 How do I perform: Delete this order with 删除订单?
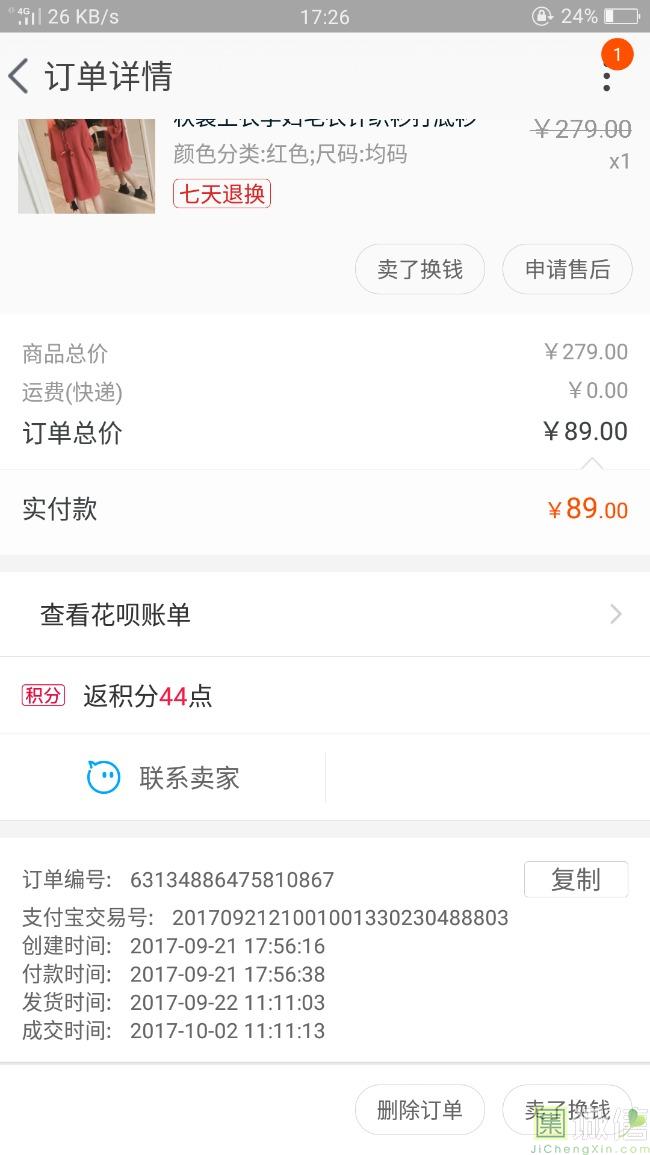[420, 1109]
